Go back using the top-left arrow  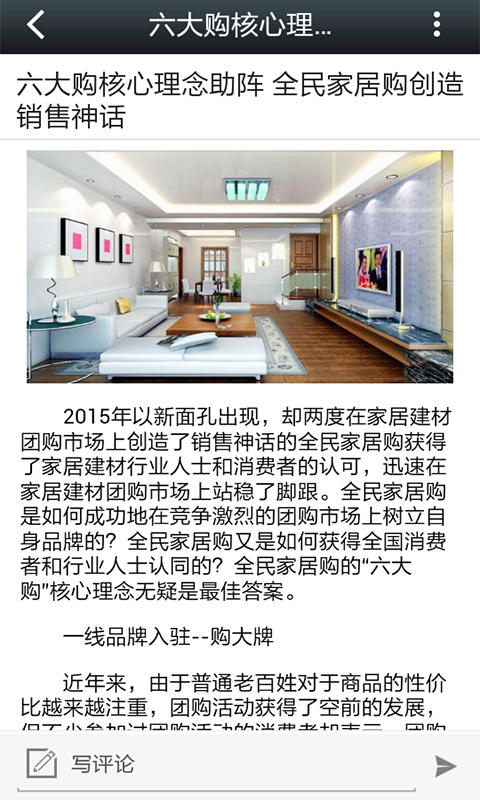36,25
